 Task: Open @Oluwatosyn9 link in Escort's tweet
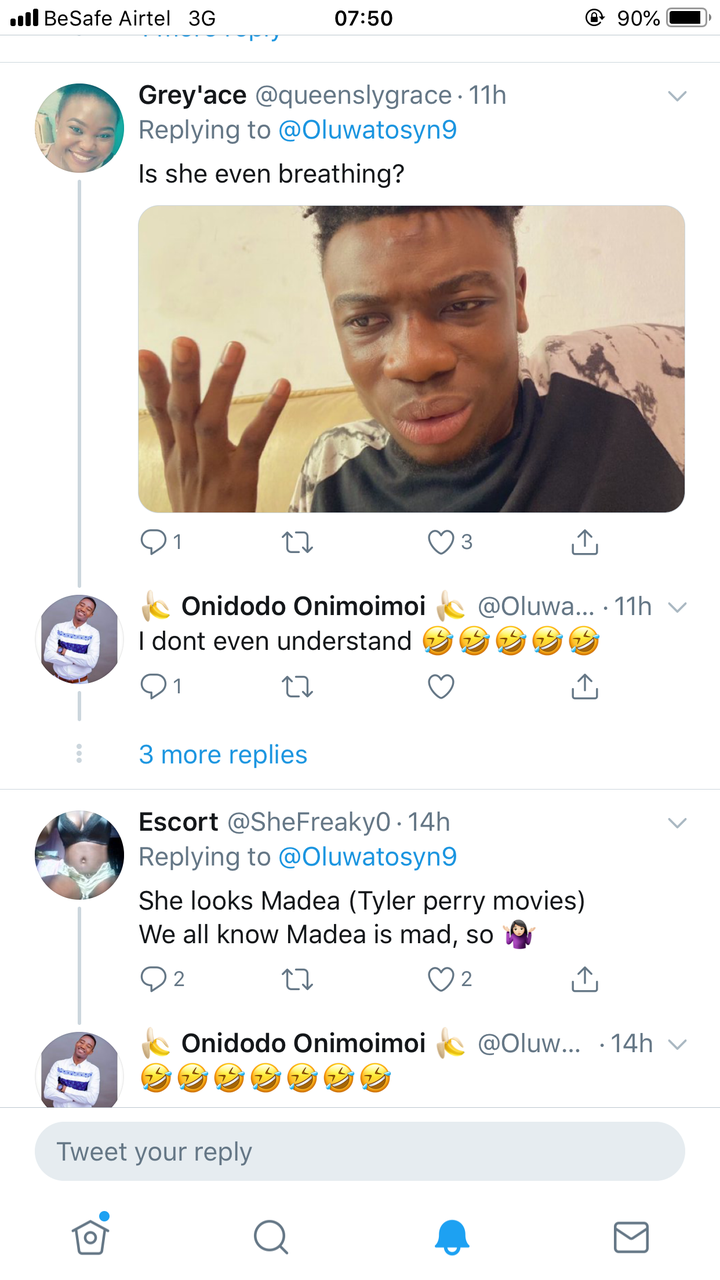(367, 857)
